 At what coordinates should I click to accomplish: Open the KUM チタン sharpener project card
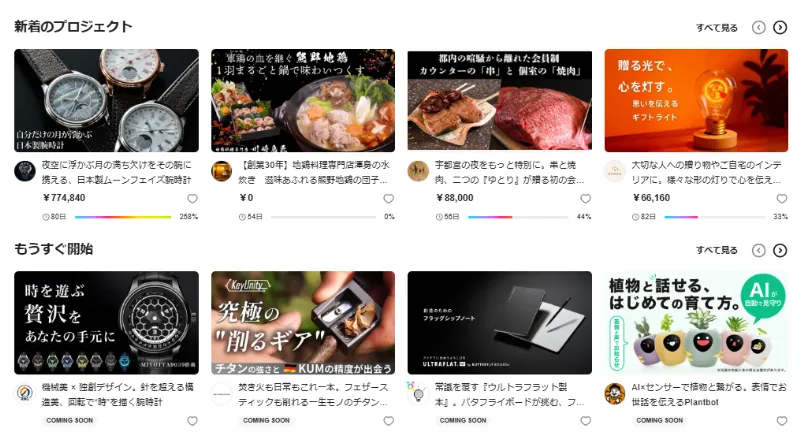[303, 322]
